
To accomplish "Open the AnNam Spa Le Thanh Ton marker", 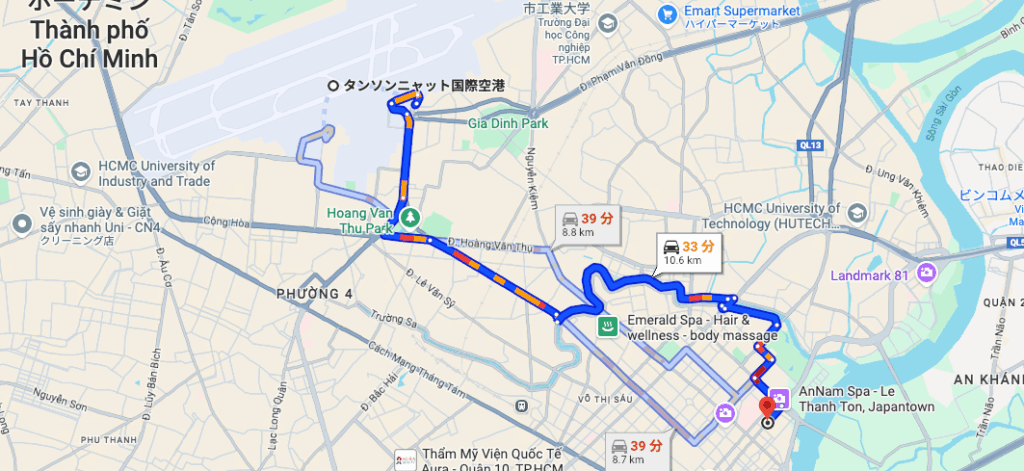I will (x=778, y=398).
